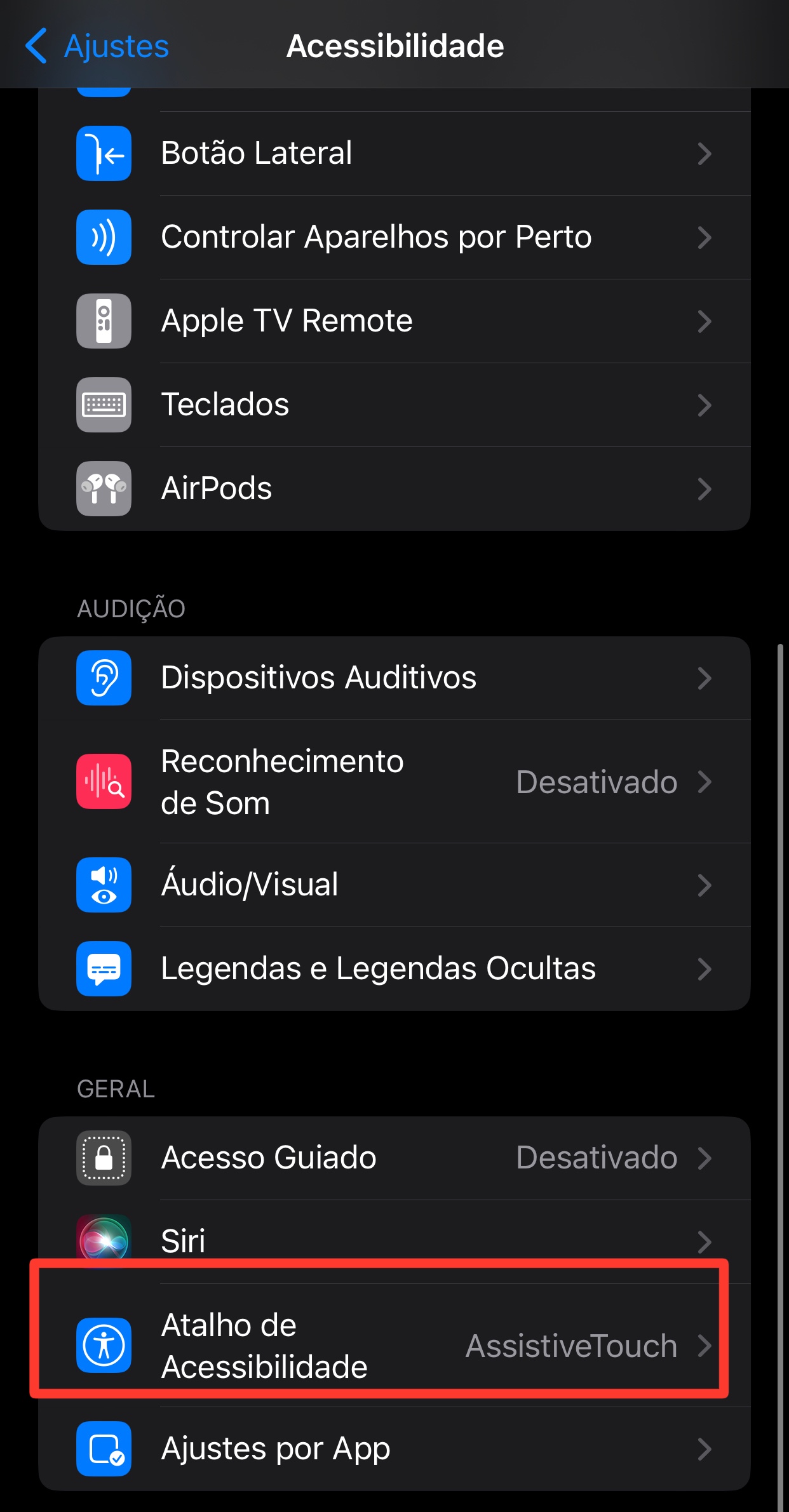
Task: Open Ajustes por App
Action: coord(394,1448)
